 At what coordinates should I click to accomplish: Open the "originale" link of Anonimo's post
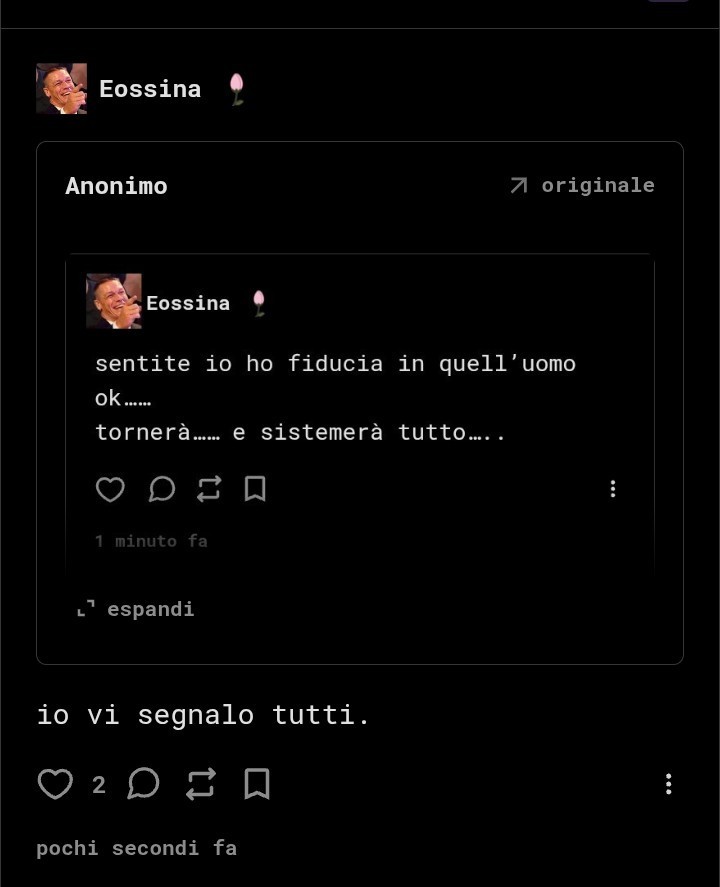tap(583, 186)
